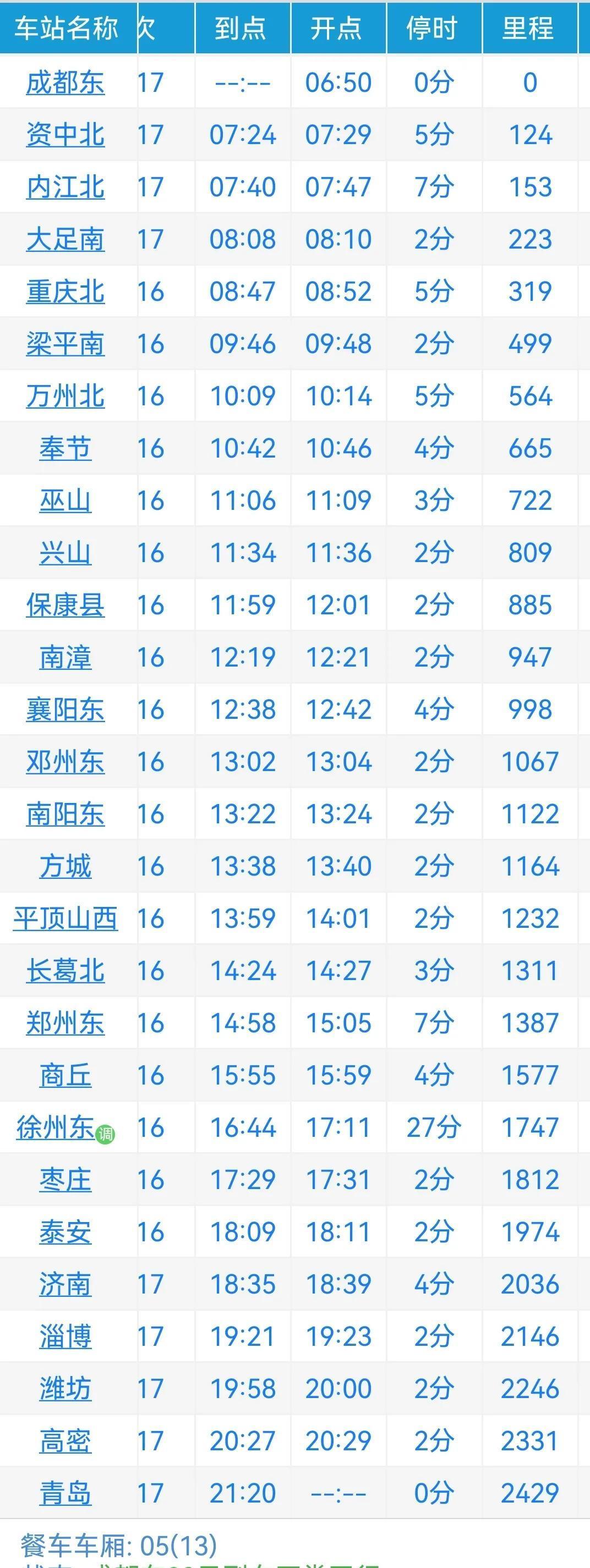
Task: Tap the 泰安 station link
Action: coord(65,1232)
